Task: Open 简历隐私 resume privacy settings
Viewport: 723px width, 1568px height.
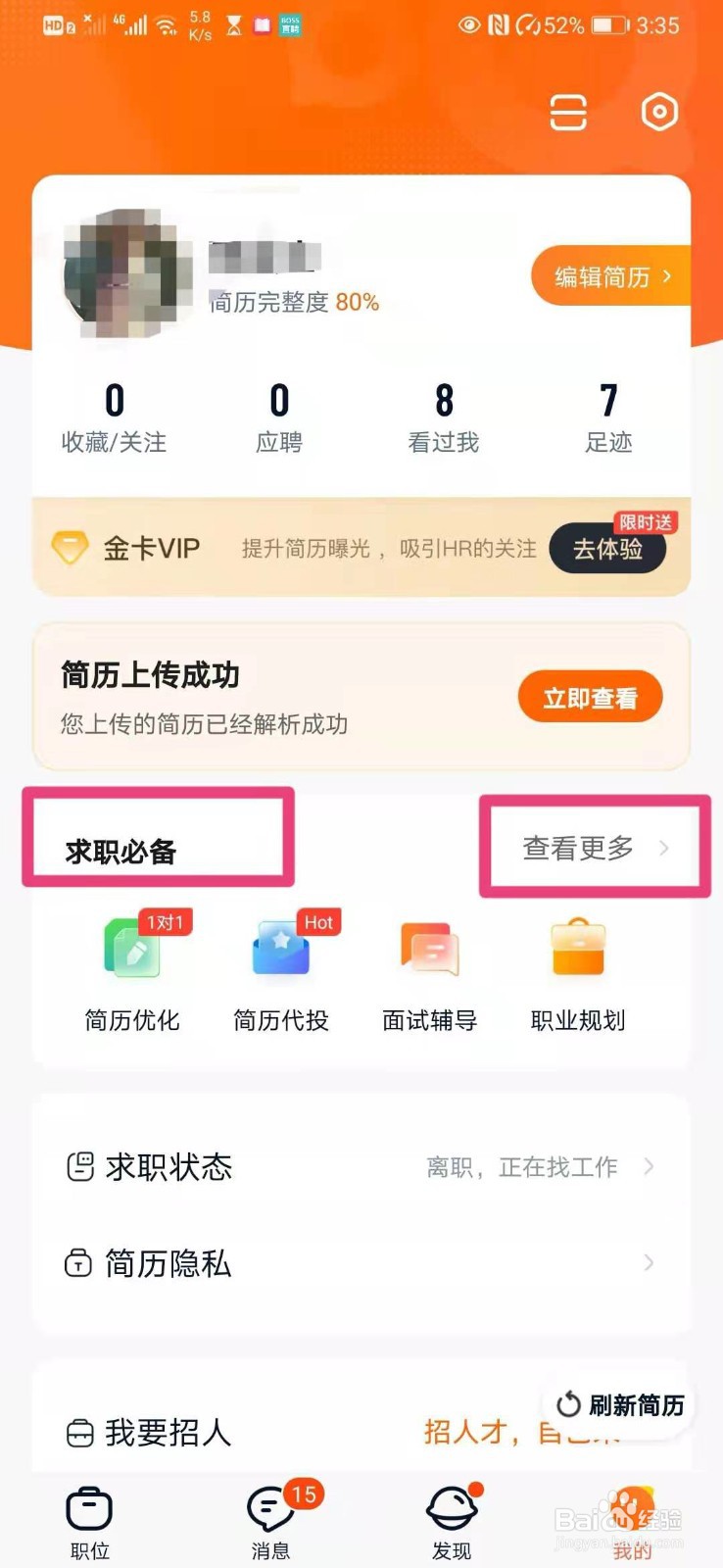Action: [x=168, y=1264]
